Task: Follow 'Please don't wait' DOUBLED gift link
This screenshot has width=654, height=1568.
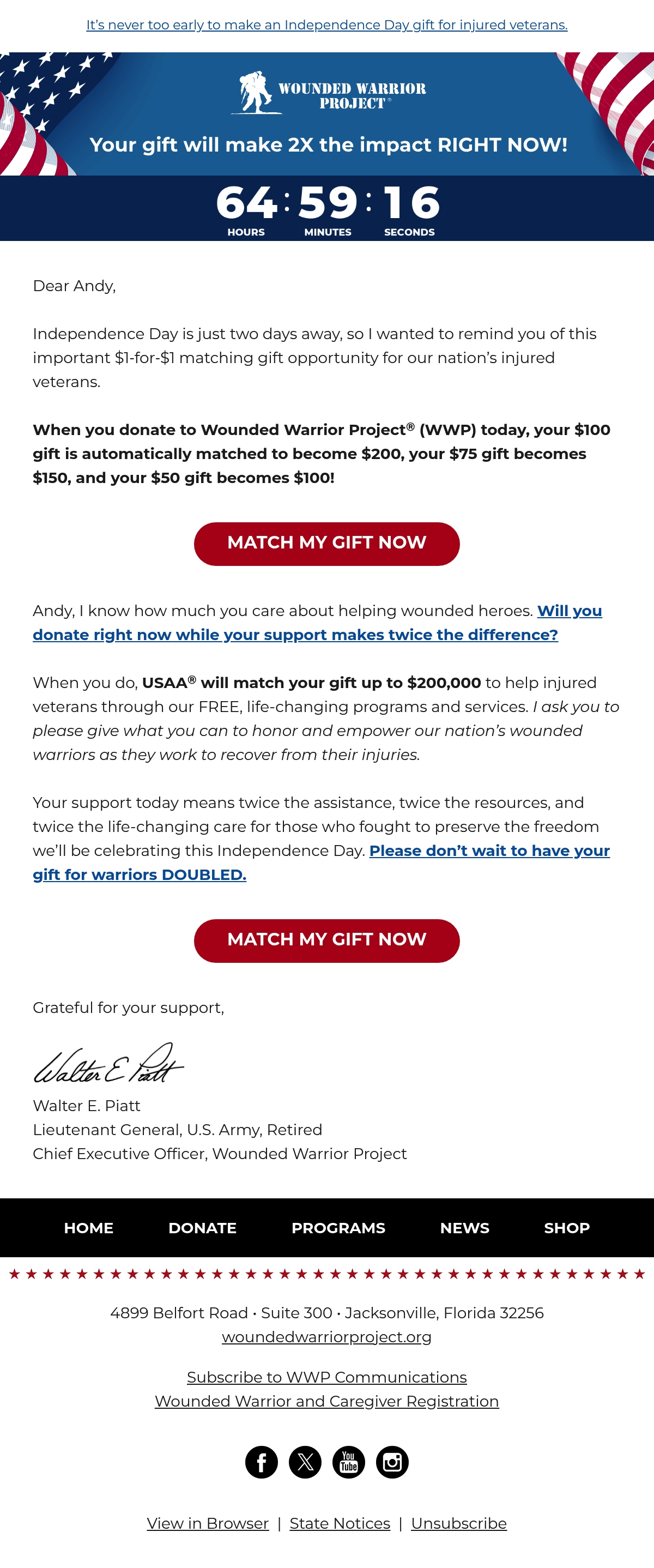Action: [321, 863]
